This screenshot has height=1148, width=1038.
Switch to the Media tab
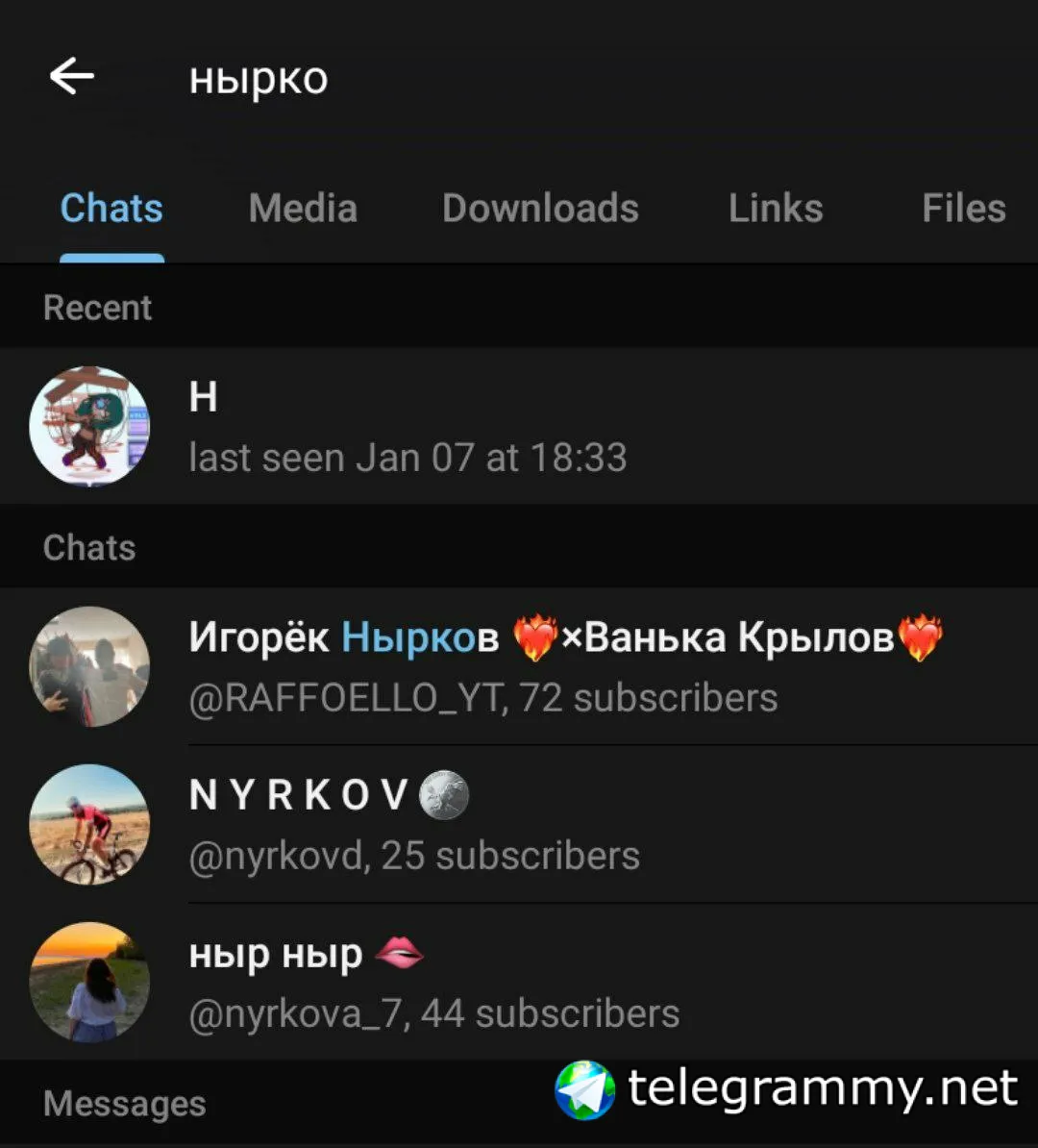click(x=303, y=209)
